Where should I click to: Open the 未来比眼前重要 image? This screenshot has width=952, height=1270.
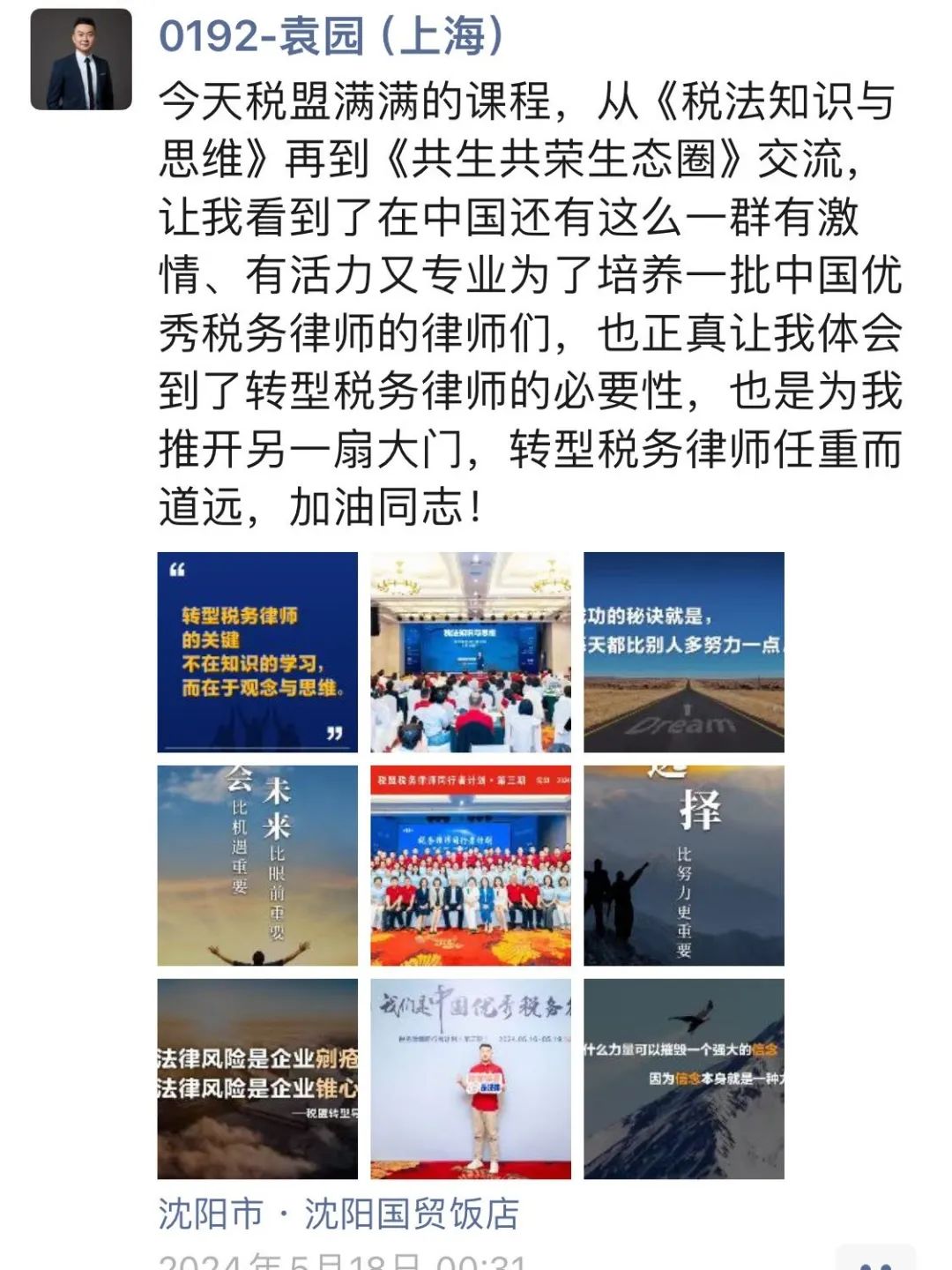[x=257, y=865]
